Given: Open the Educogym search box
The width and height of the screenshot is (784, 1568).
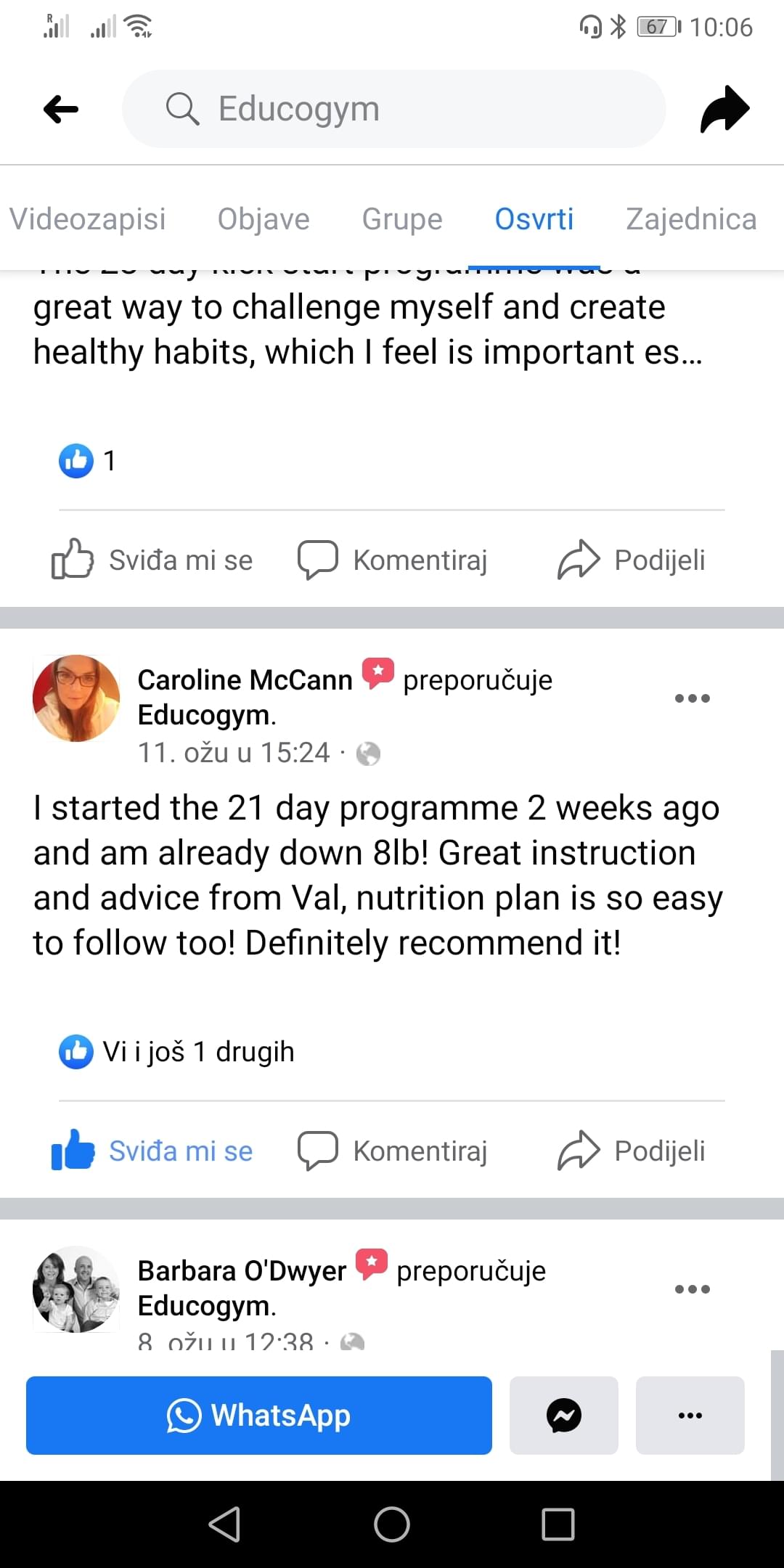Looking at the screenshot, I should tap(393, 109).
